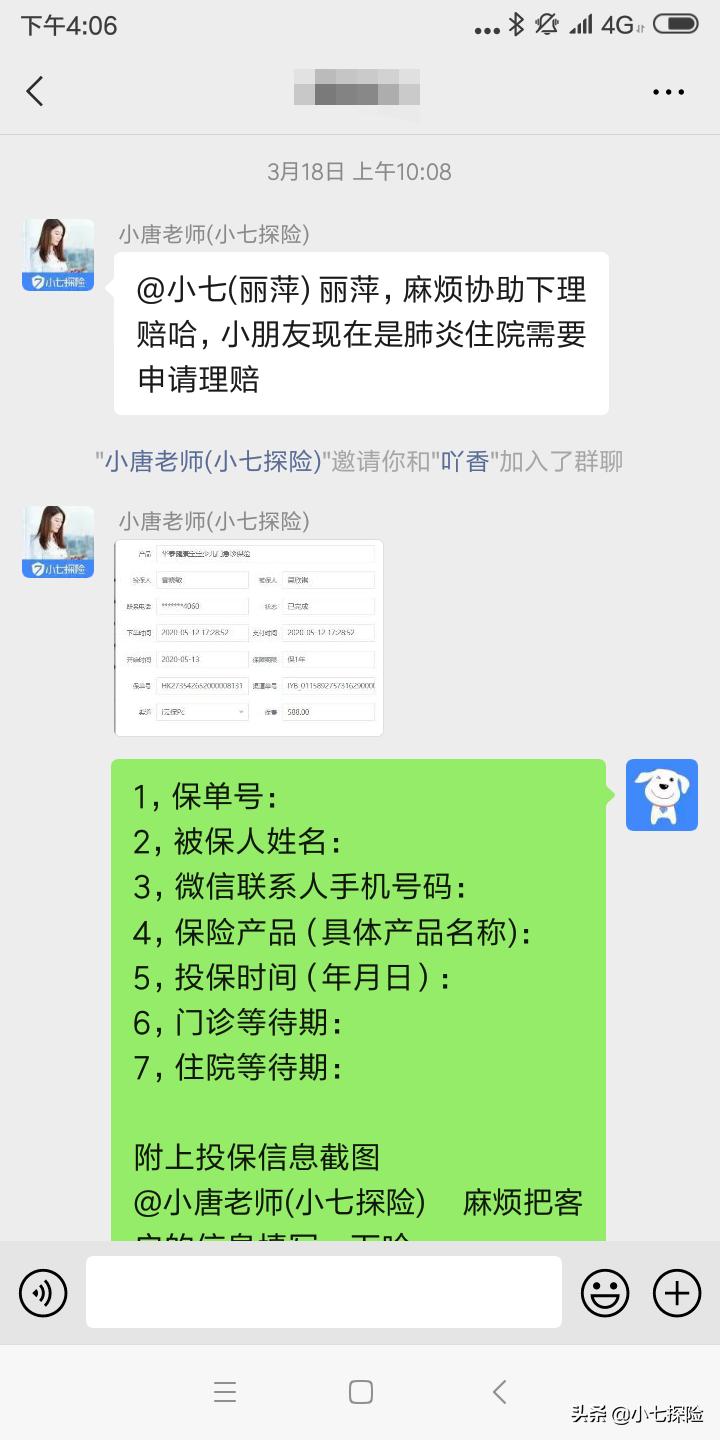This screenshot has width=720, height=1440.
Task: Tap the navigation back chevron at screen bottom
Action: (x=496, y=1391)
